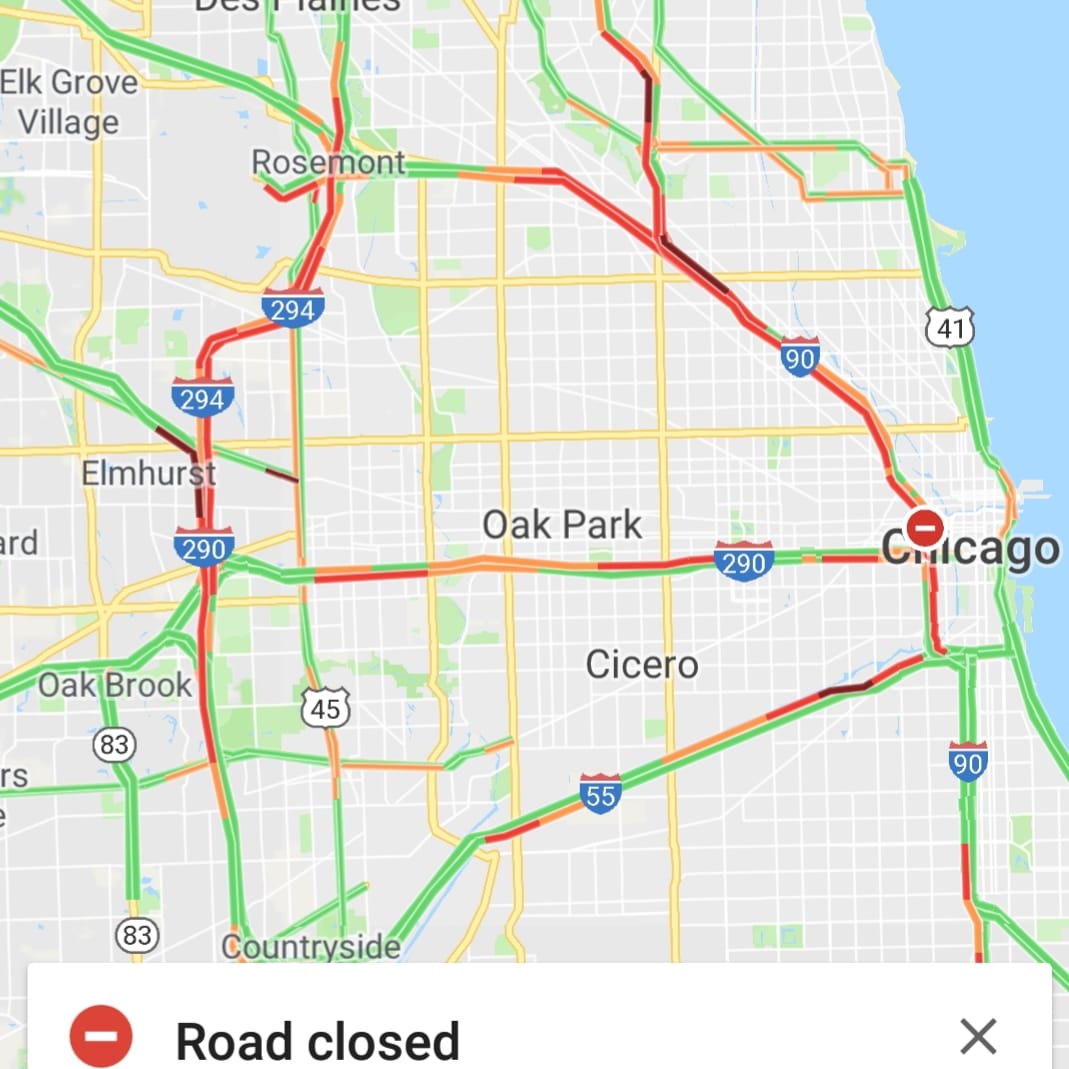1069x1069 pixels.
Task: Tap the road closure marker near Chicago
Action: coord(925,527)
